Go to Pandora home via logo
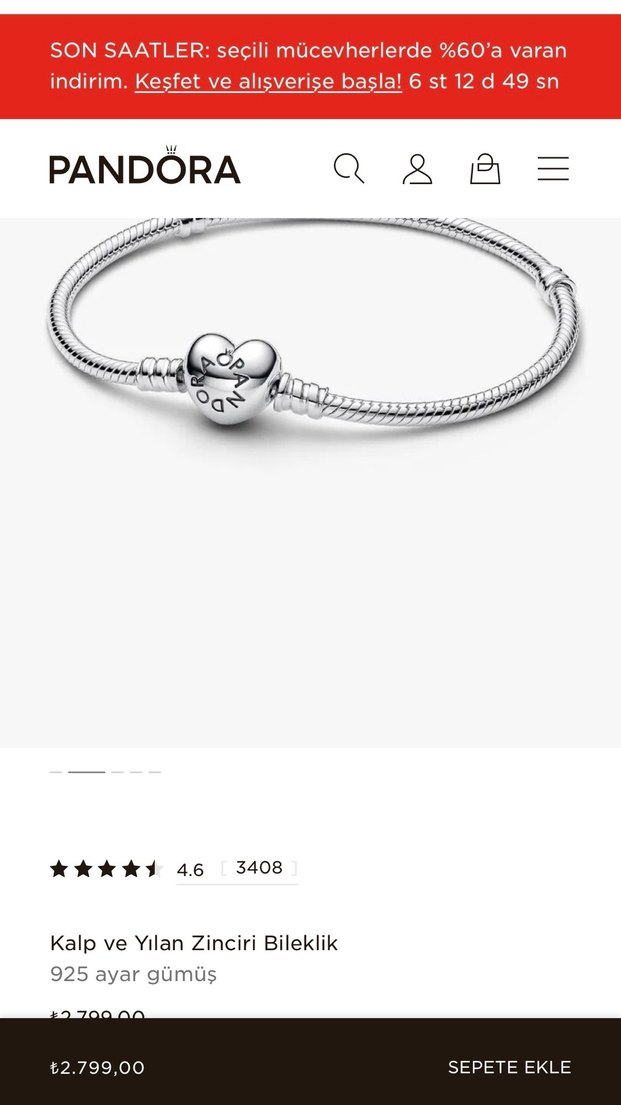Image resolution: width=621 pixels, height=1105 pixels. 145,167
